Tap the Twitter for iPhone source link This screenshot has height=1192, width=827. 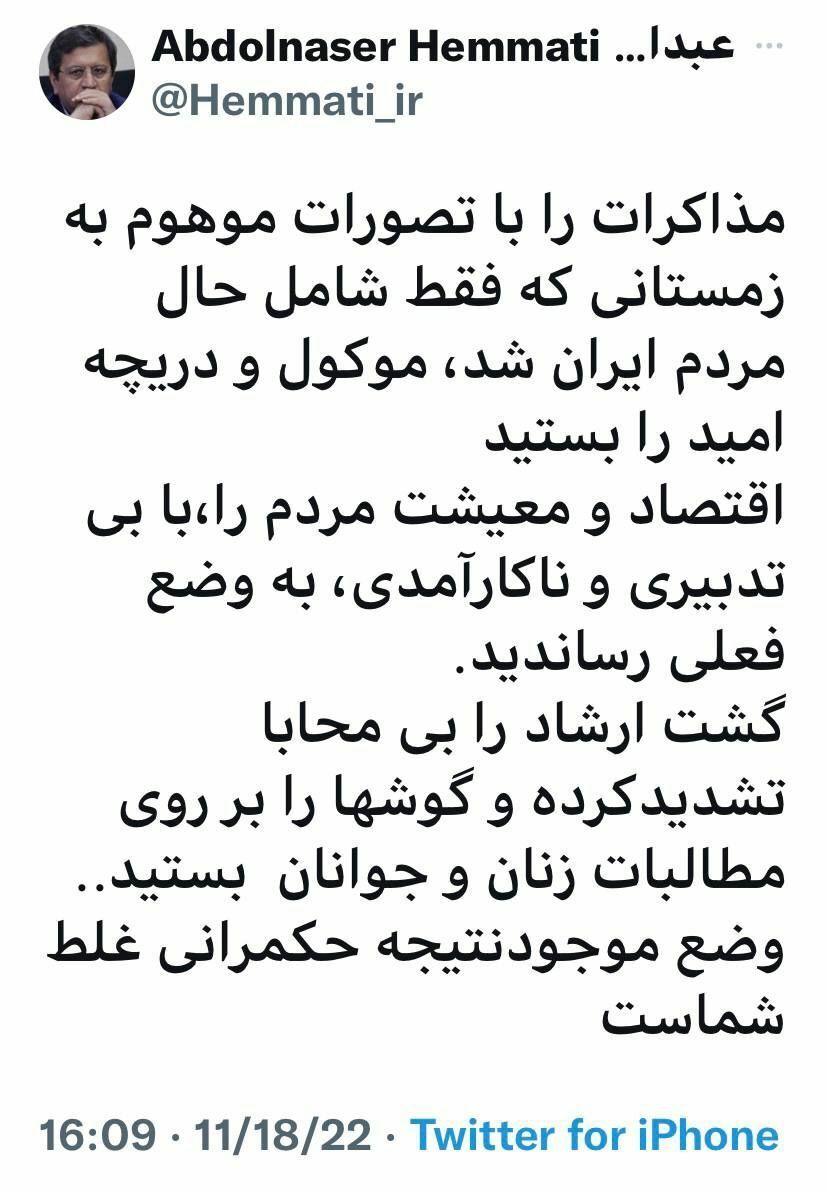click(595, 1136)
